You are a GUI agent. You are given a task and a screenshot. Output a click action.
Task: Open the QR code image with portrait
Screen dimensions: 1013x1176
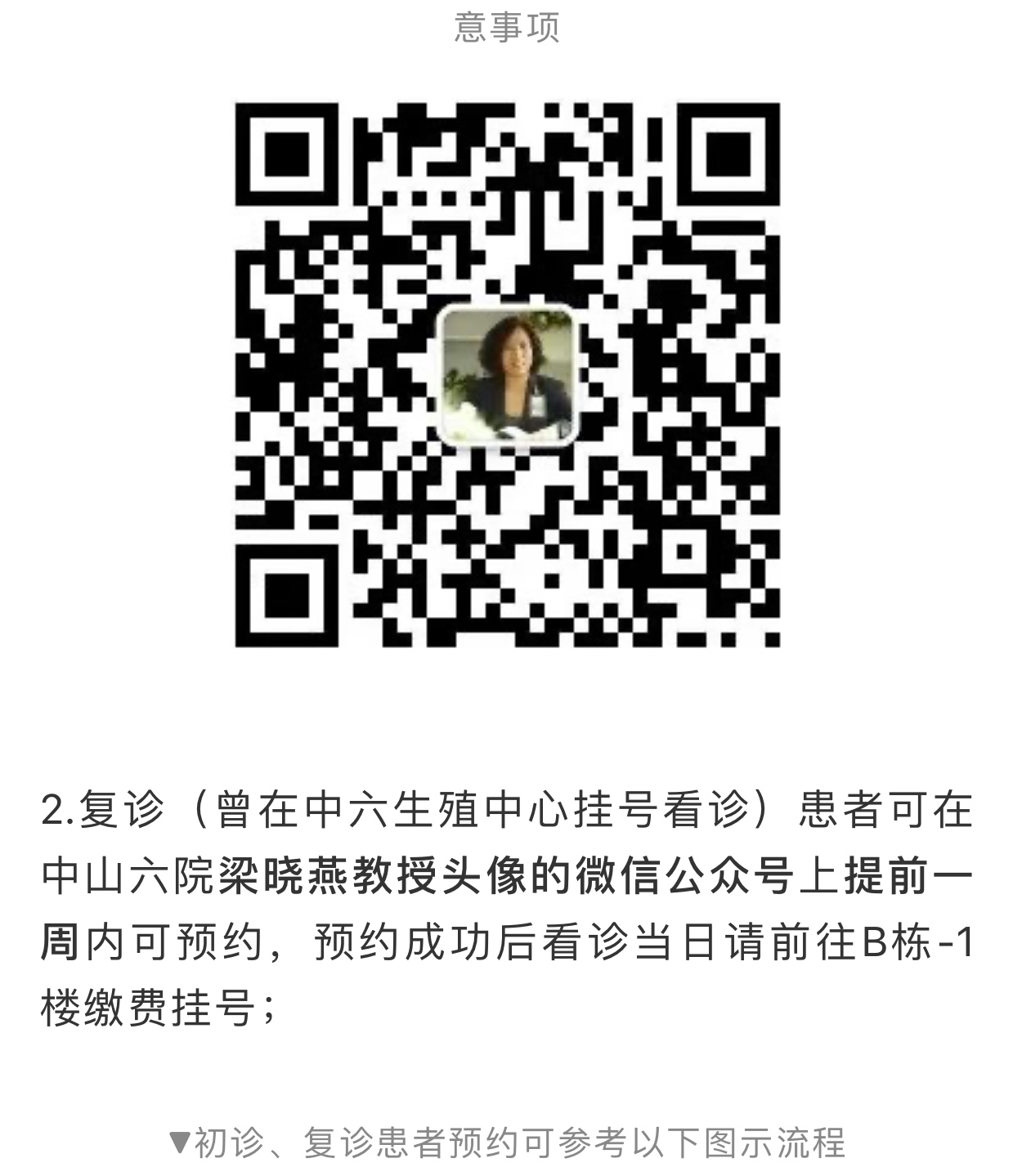[x=507, y=374]
